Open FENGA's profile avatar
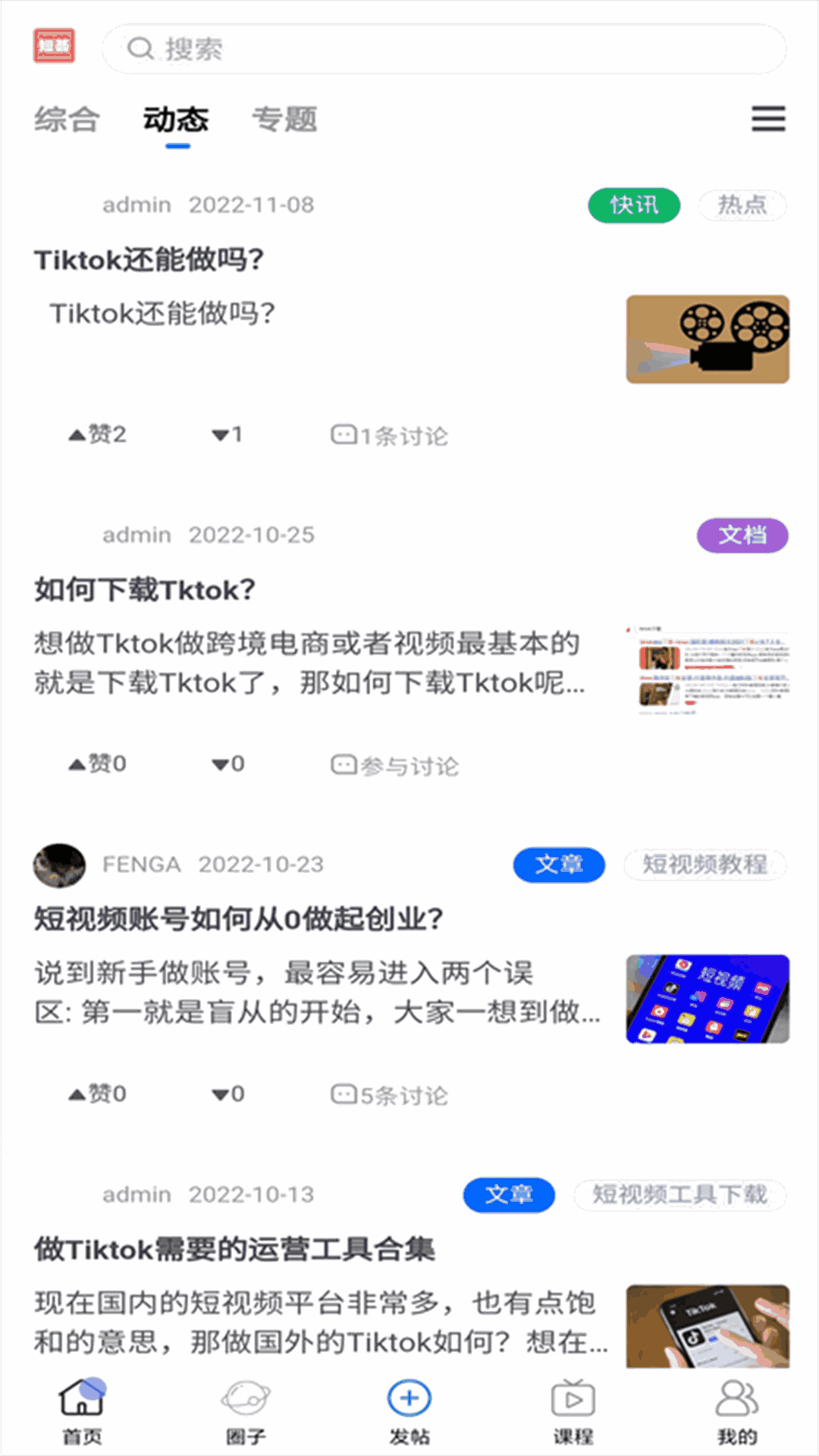819x1456 pixels. click(x=59, y=865)
